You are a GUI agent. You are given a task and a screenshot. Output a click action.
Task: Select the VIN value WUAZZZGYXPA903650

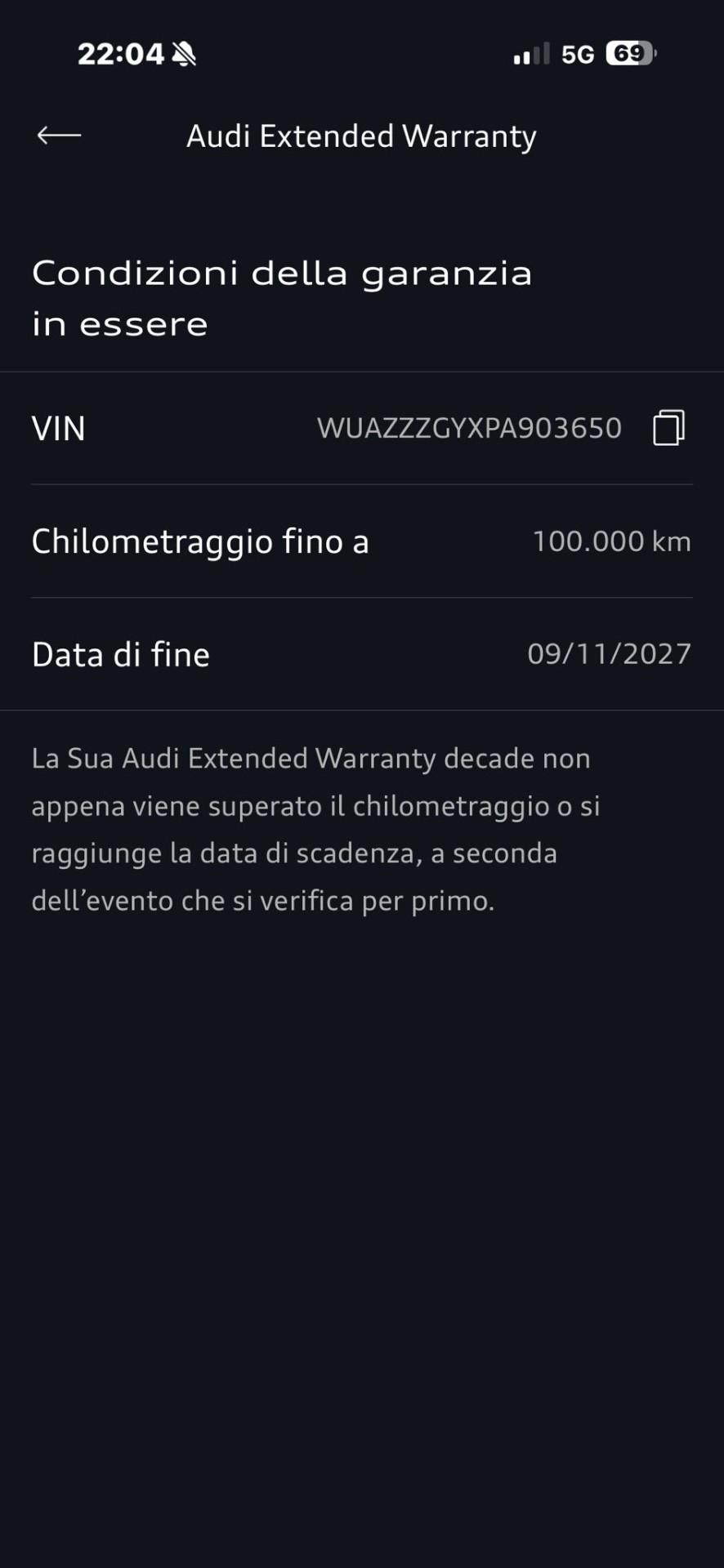click(470, 428)
